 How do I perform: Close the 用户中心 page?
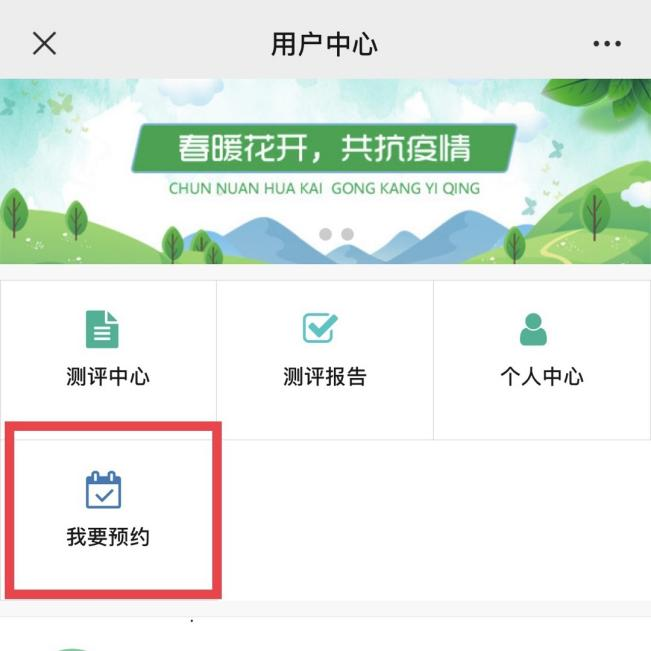tap(45, 43)
